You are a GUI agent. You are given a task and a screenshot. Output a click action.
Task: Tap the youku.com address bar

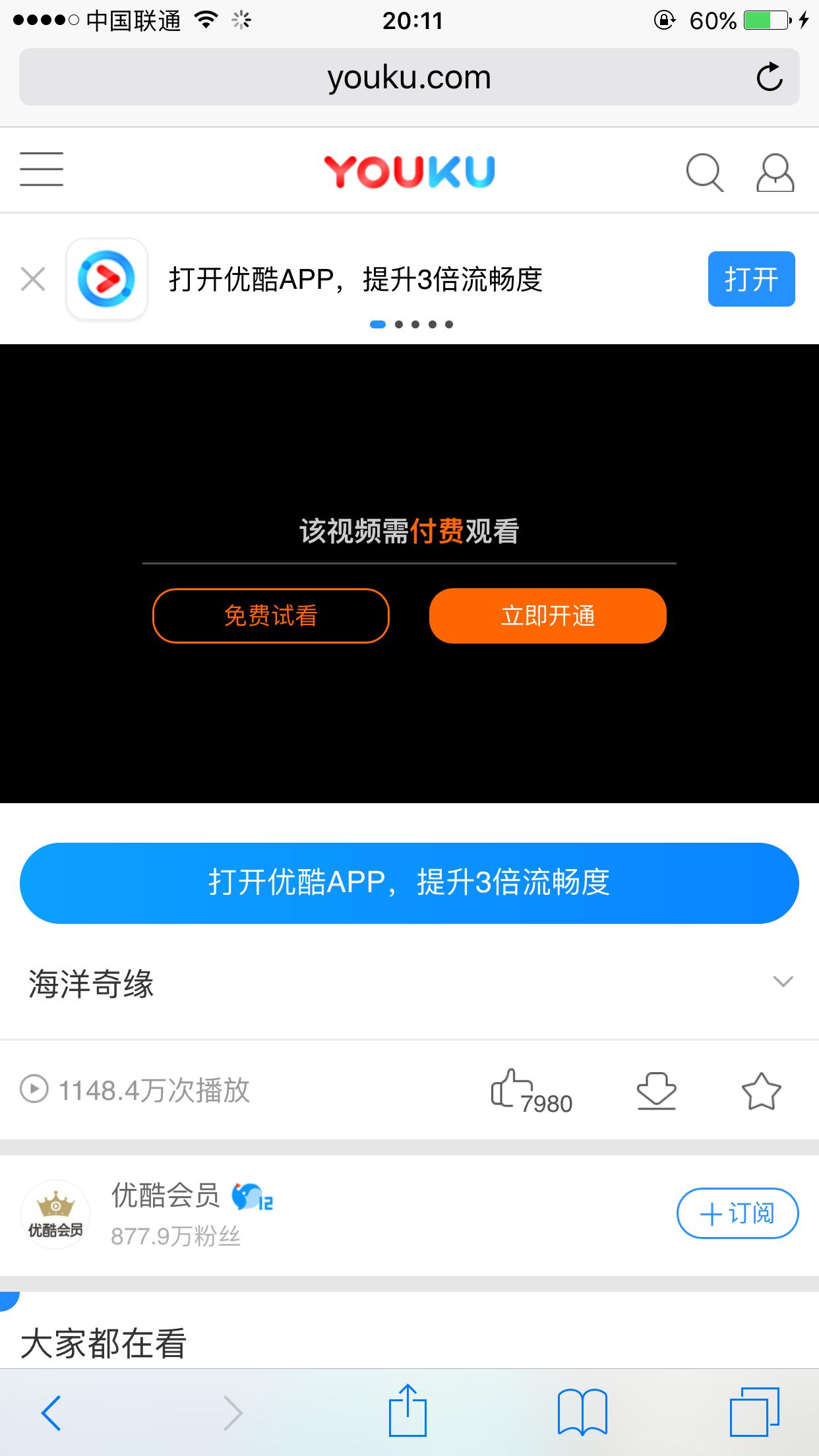click(409, 77)
